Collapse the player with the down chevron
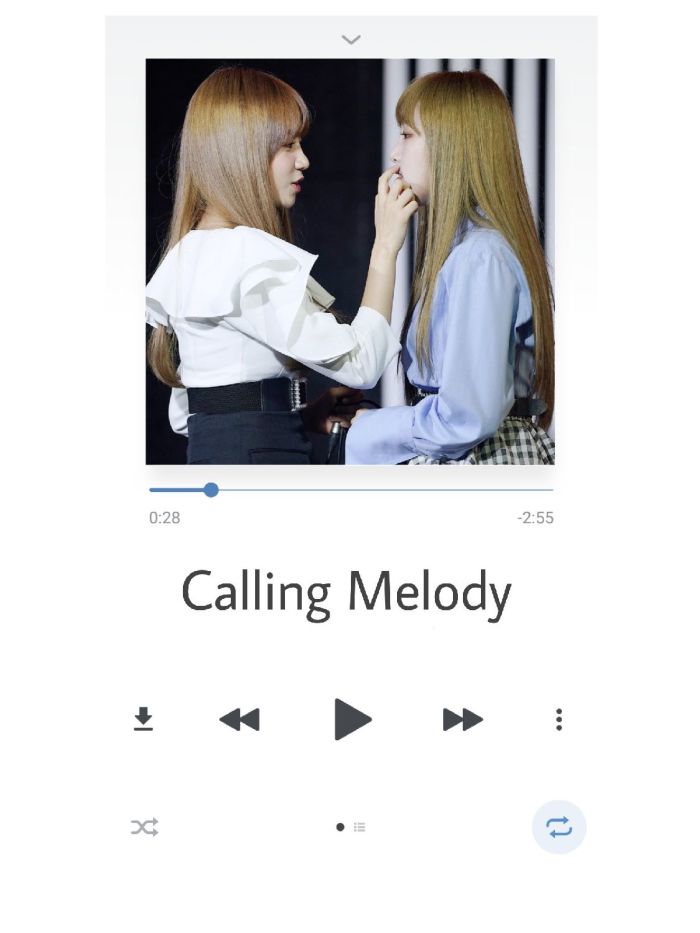 coord(350,40)
